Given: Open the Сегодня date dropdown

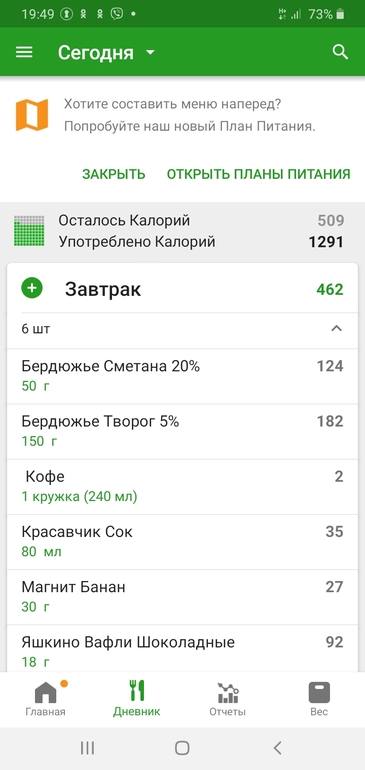Looking at the screenshot, I should click(107, 53).
